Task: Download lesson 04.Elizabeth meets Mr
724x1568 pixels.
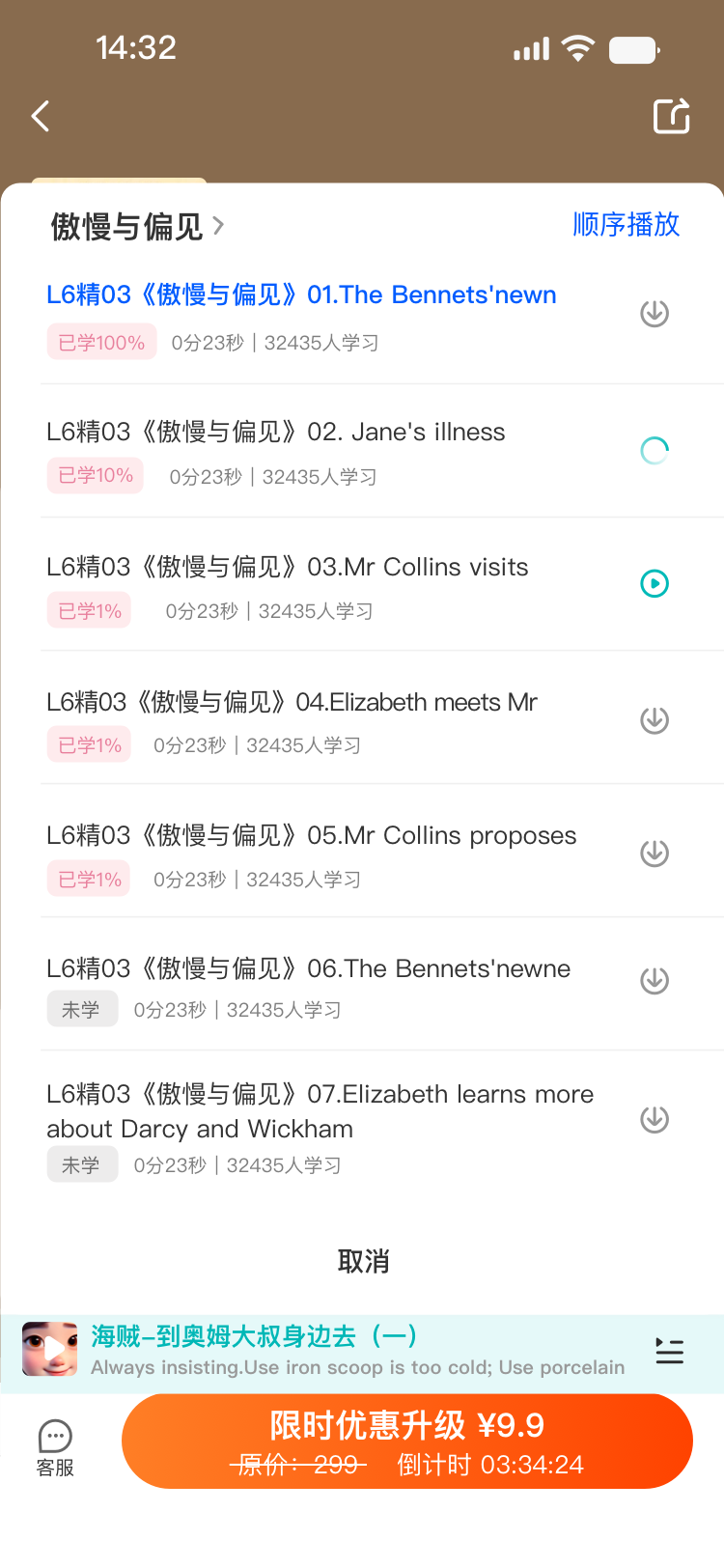Action: [654, 720]
